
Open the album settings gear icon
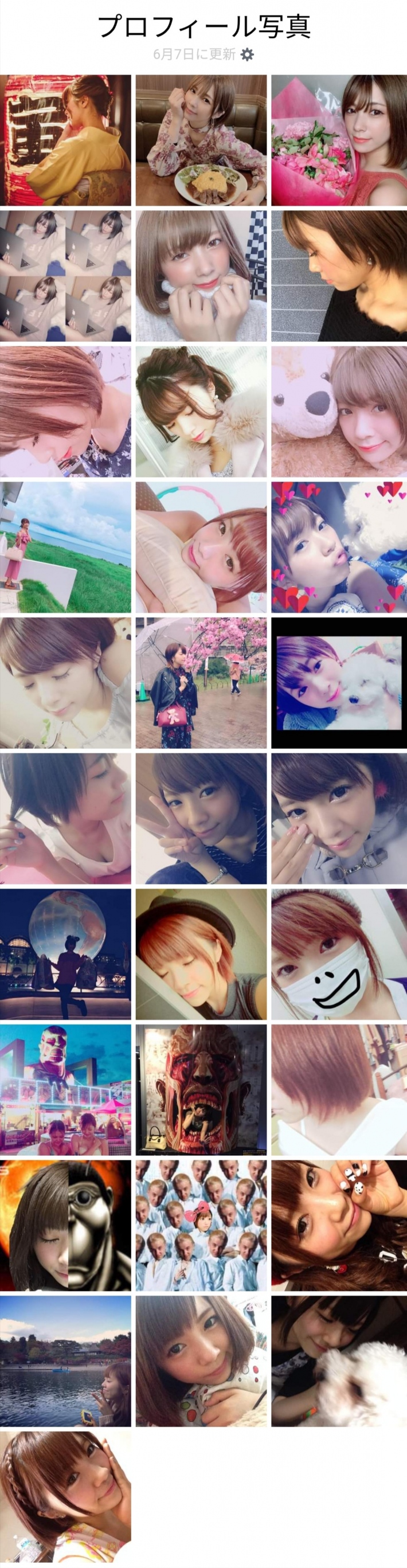coord(246,55)
